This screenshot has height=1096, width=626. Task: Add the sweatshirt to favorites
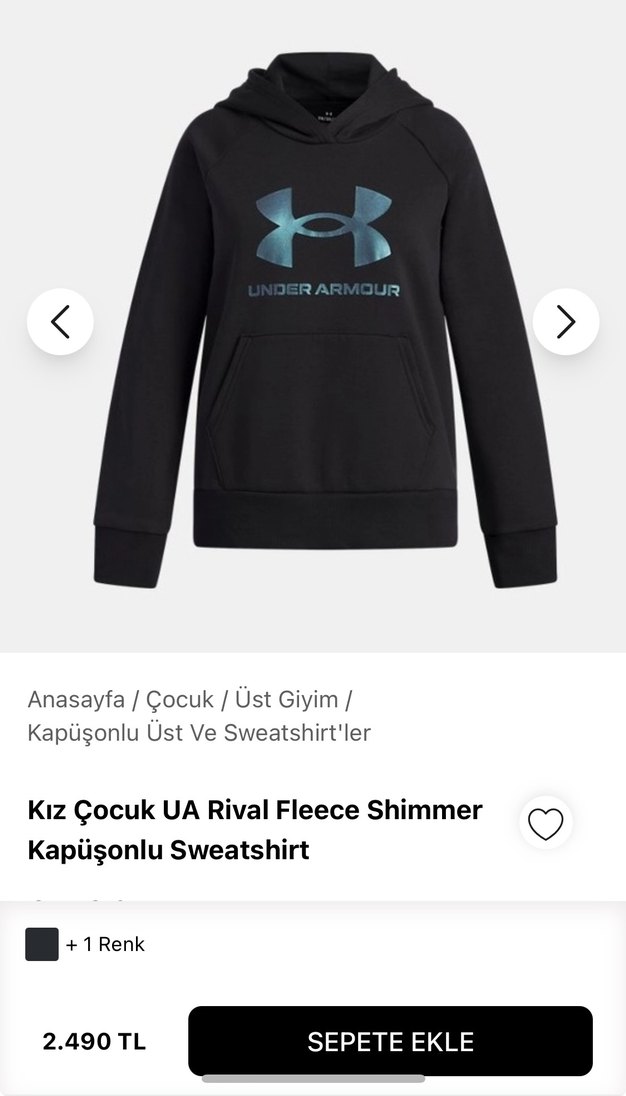tap(545, 824)
